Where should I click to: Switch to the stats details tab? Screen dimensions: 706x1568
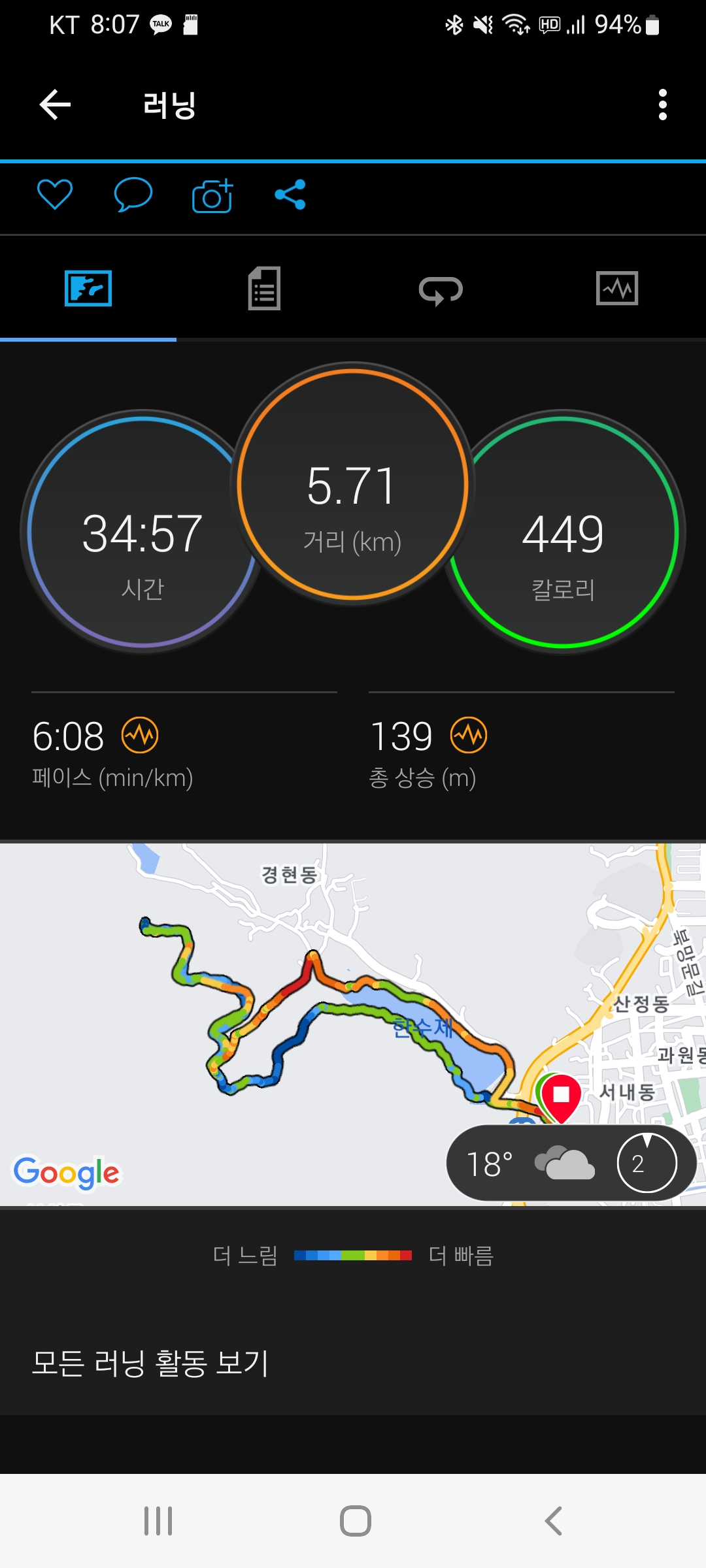[x=265, y=288]
